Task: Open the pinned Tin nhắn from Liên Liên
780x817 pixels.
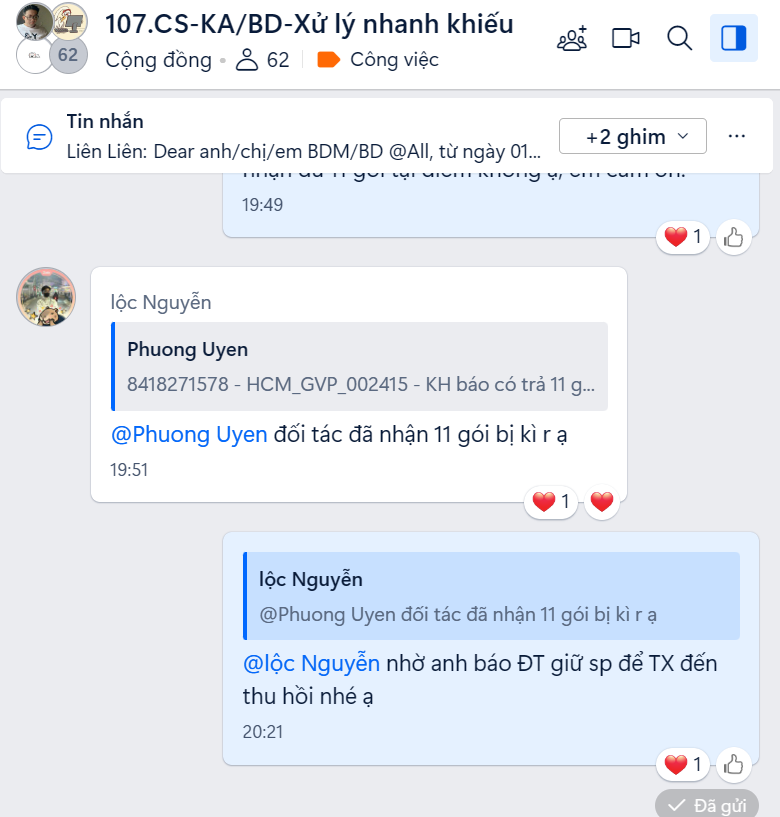Action: 300,137
